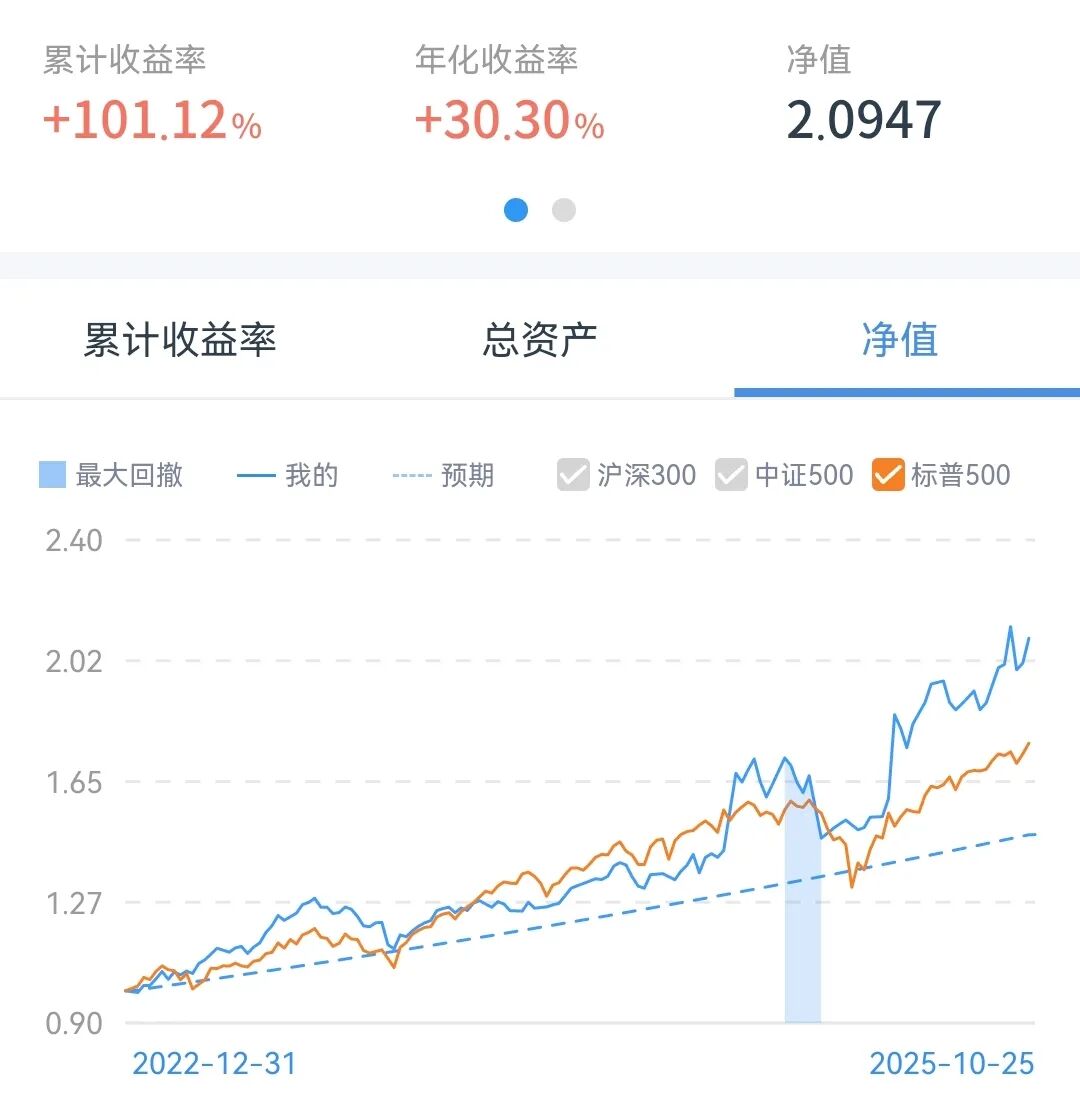Click the gray checkbox icon before 中证500
1080x1097 pixels.
(731, 475)
